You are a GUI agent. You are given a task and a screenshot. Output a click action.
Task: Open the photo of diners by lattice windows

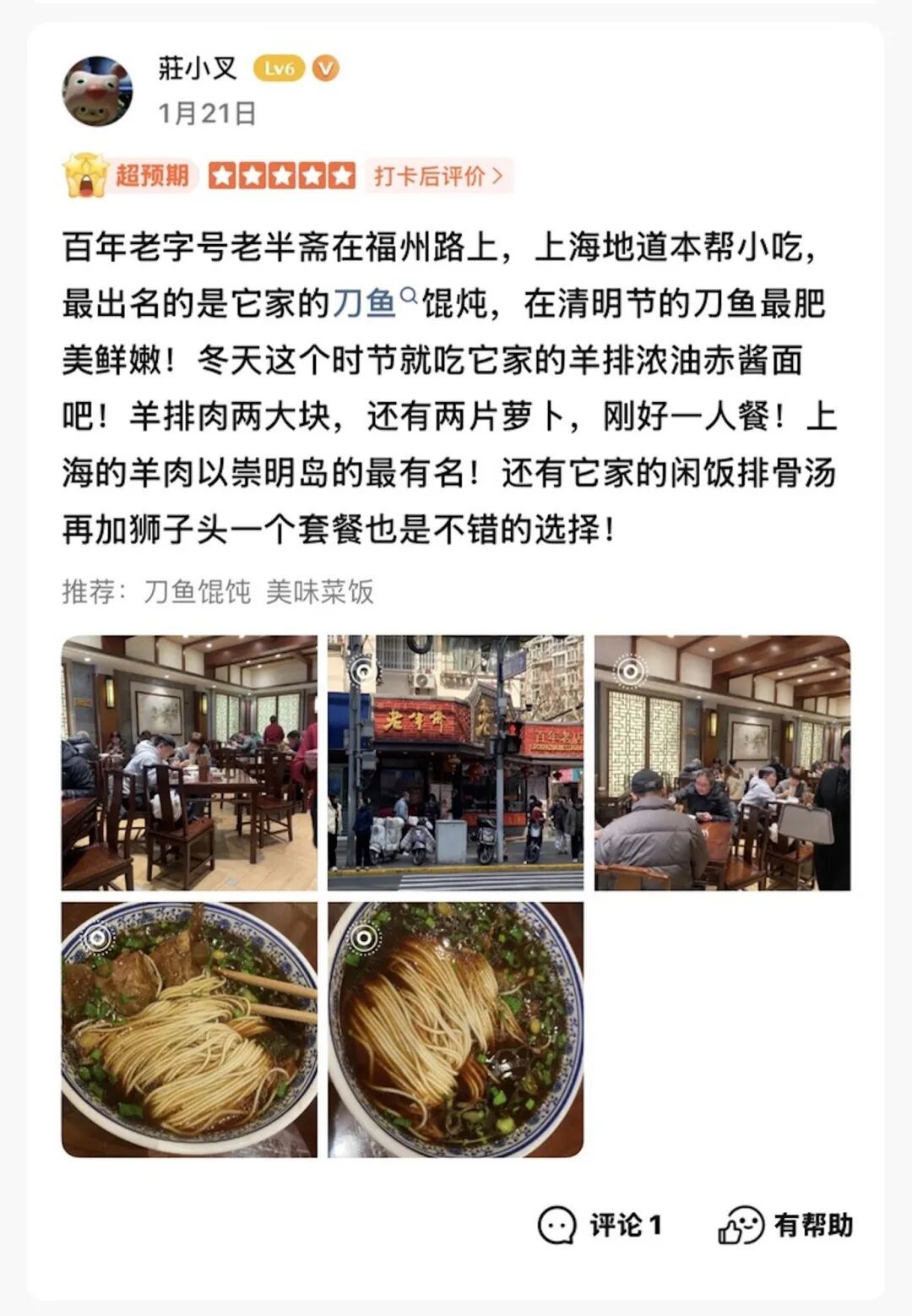tap(723, 763)
